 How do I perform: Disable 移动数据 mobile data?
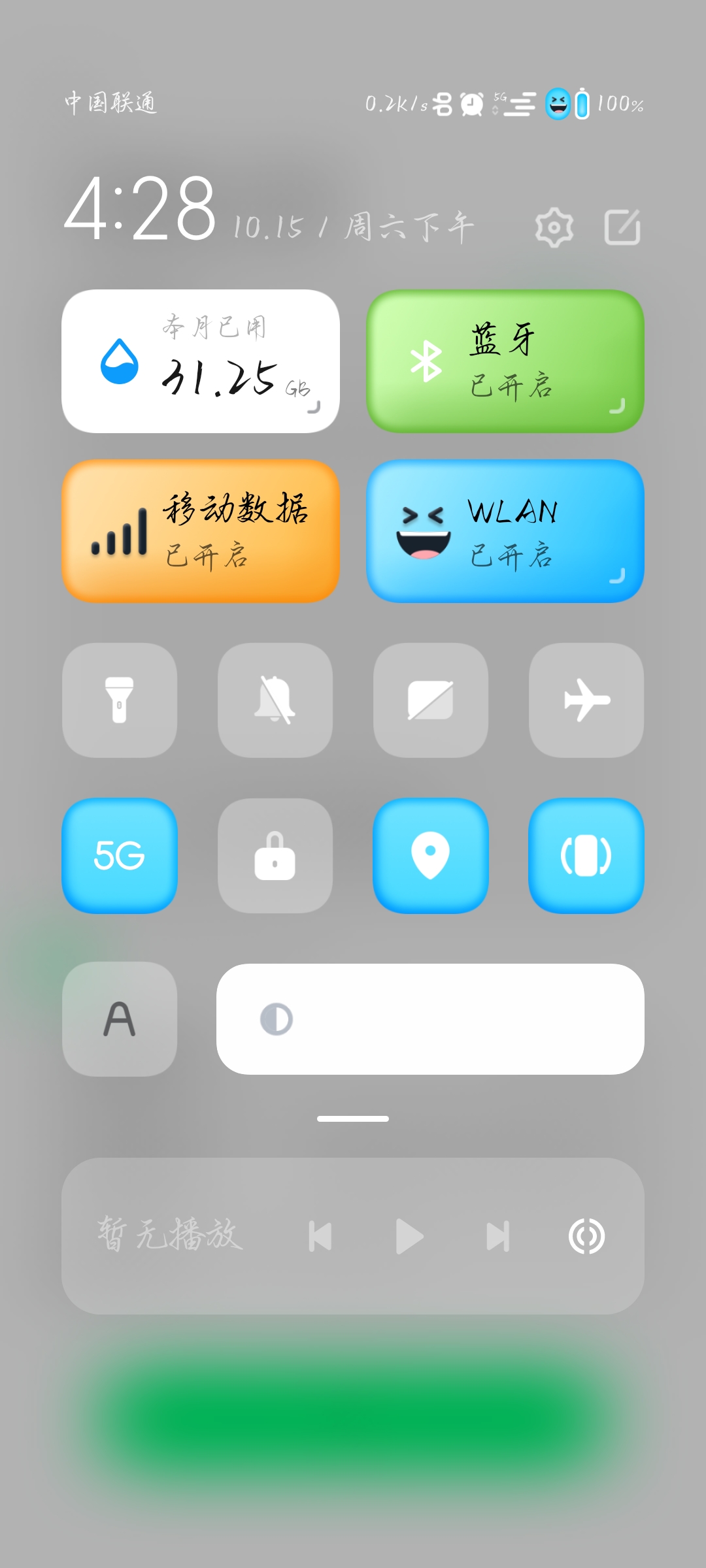coord(201,531)
